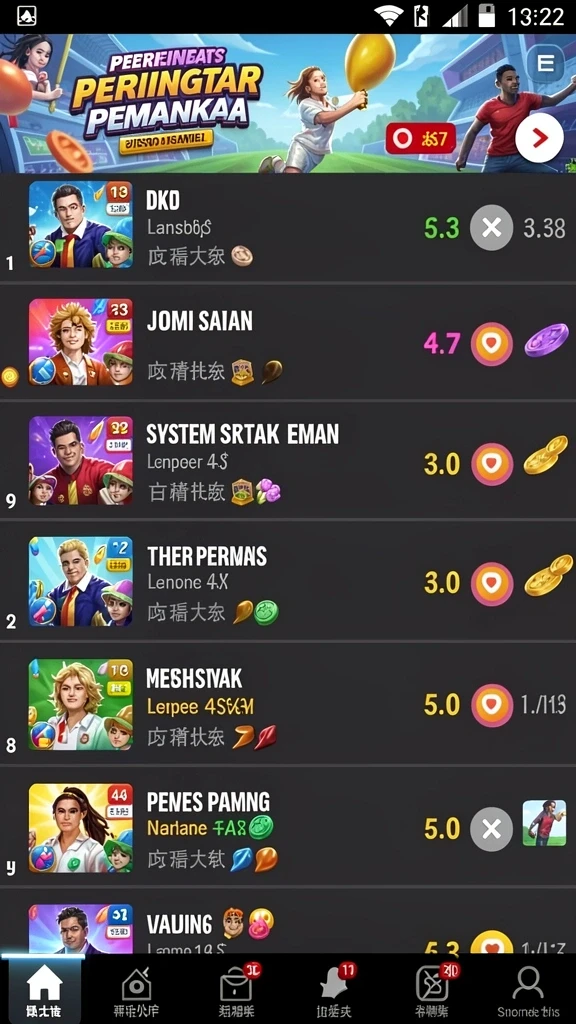Favorite the SYSTEM SRTAK EMAN entry

(x=492, y=464)
